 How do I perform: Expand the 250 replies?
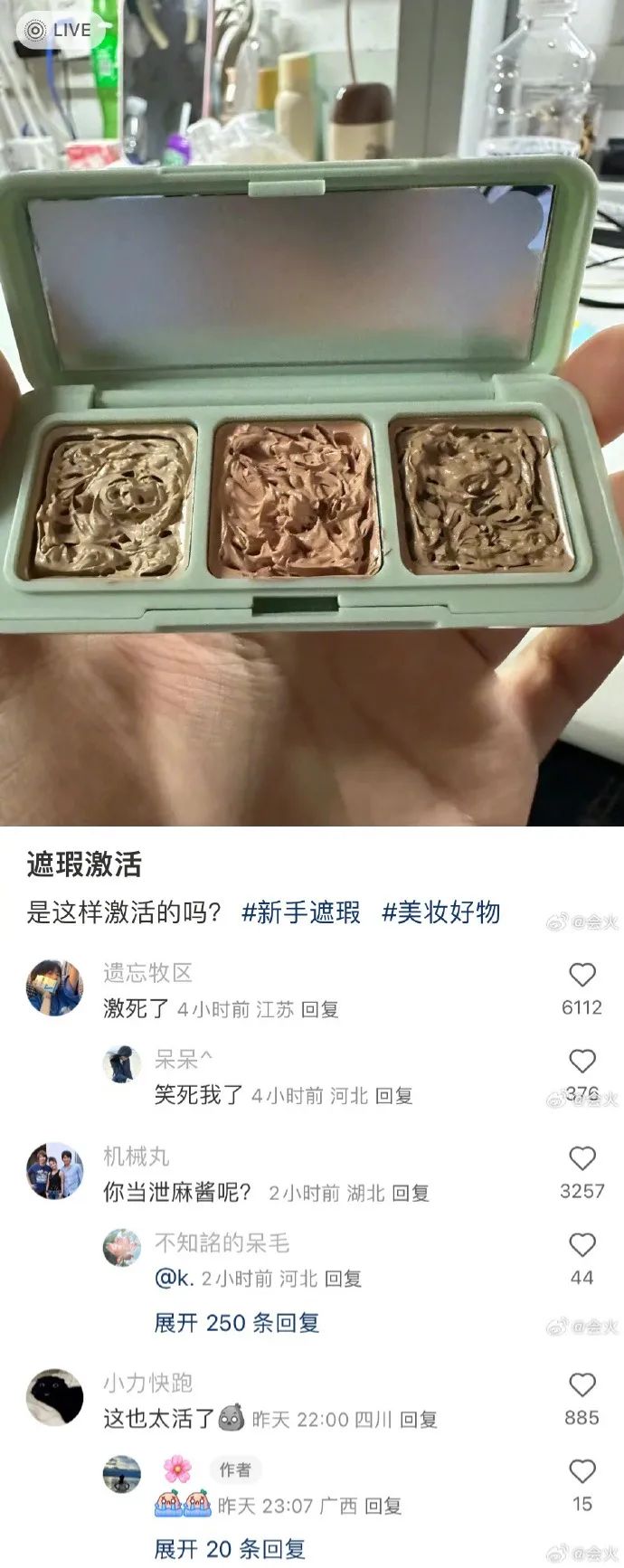[x=236, y=1323]
